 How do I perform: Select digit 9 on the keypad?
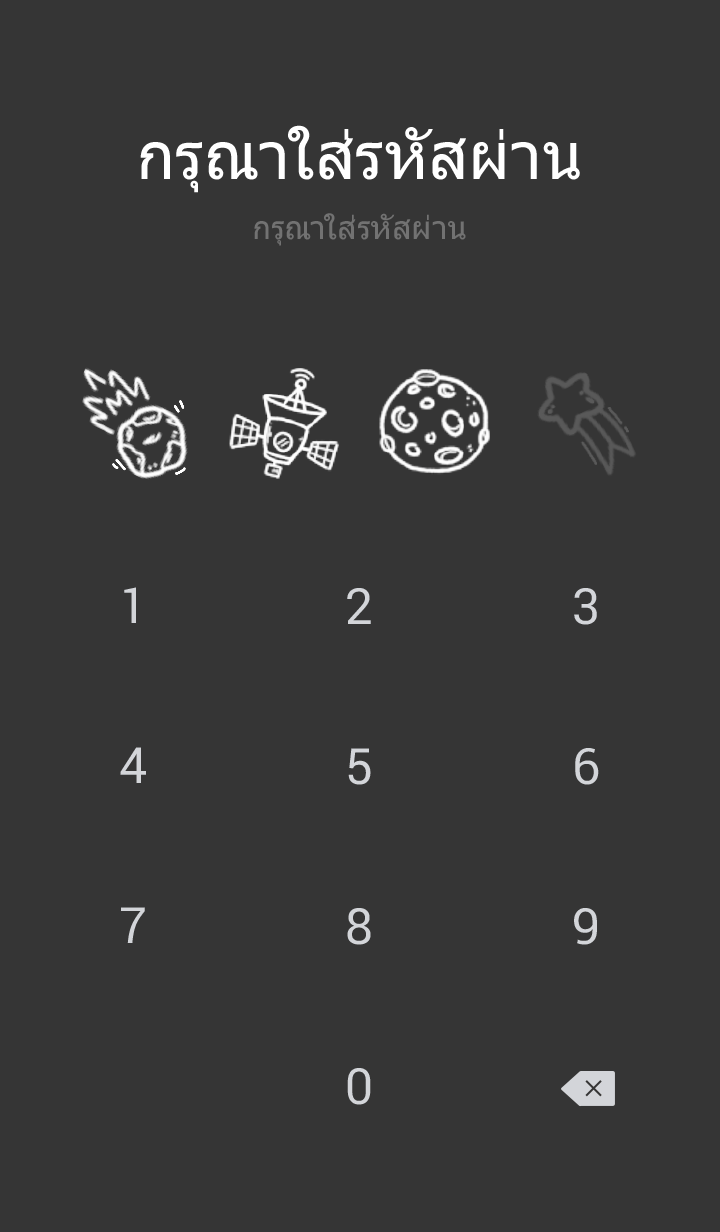(585, 927)
